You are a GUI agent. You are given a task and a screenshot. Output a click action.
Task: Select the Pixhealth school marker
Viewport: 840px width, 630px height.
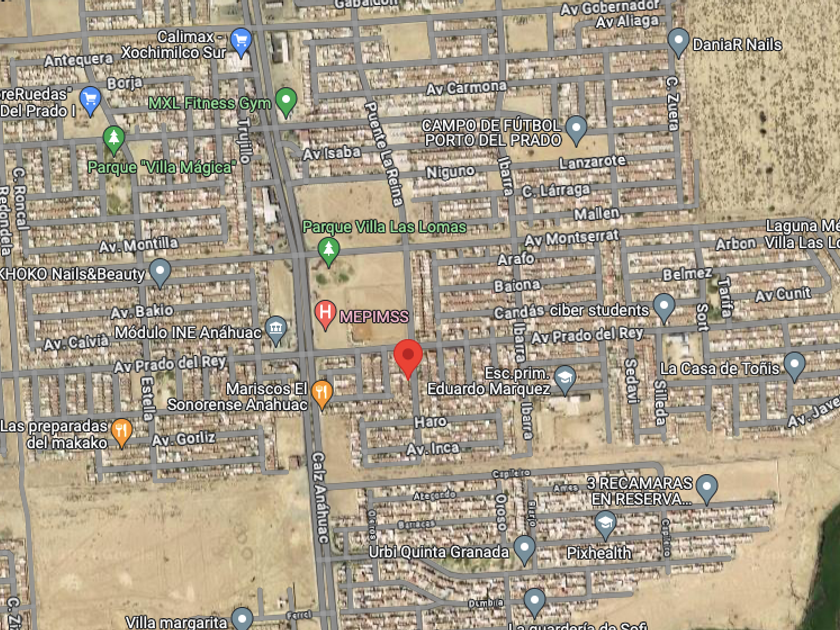pyautogui.click(x=605, y=526)
